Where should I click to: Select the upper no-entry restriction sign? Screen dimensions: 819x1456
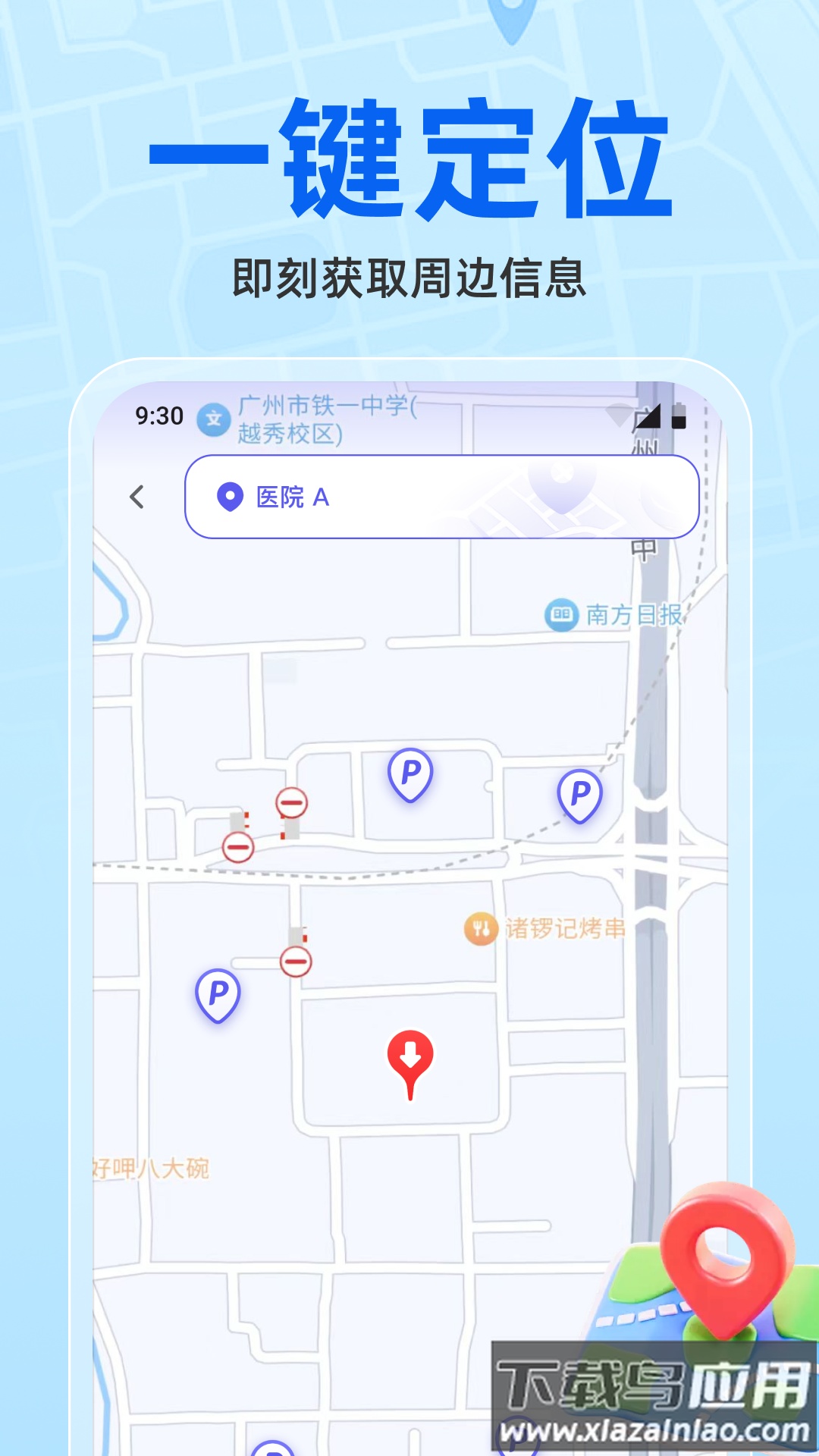[x=290, y=802]
